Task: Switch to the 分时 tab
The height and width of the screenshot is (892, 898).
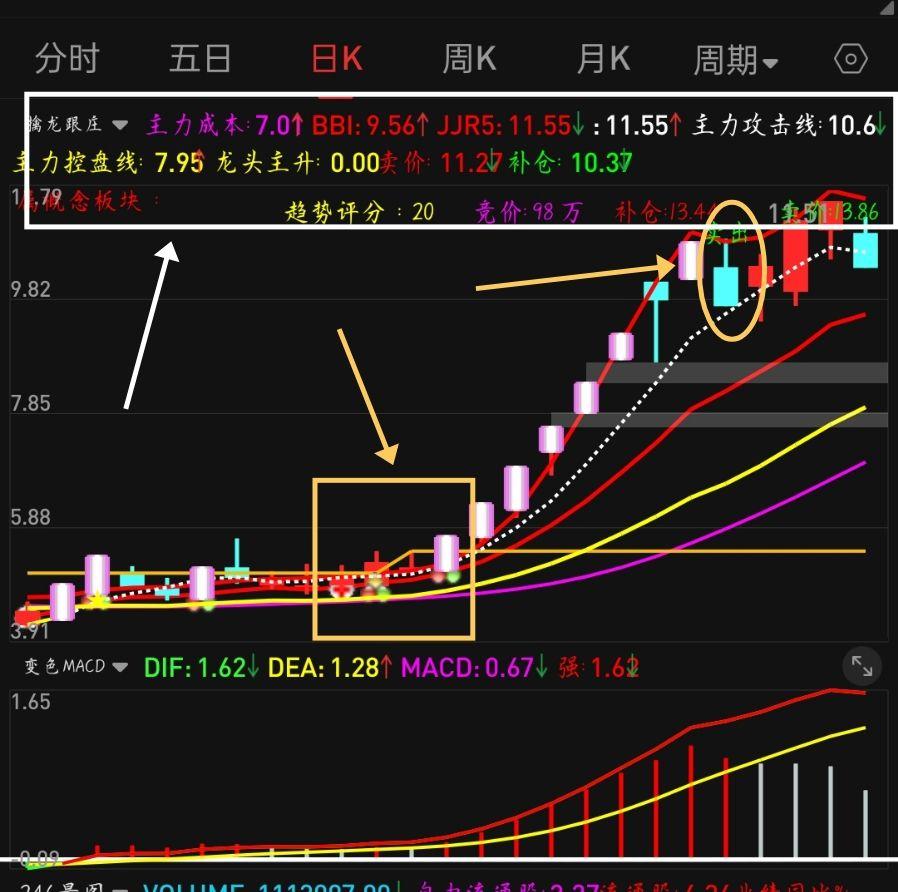Action: pos(67,59)
